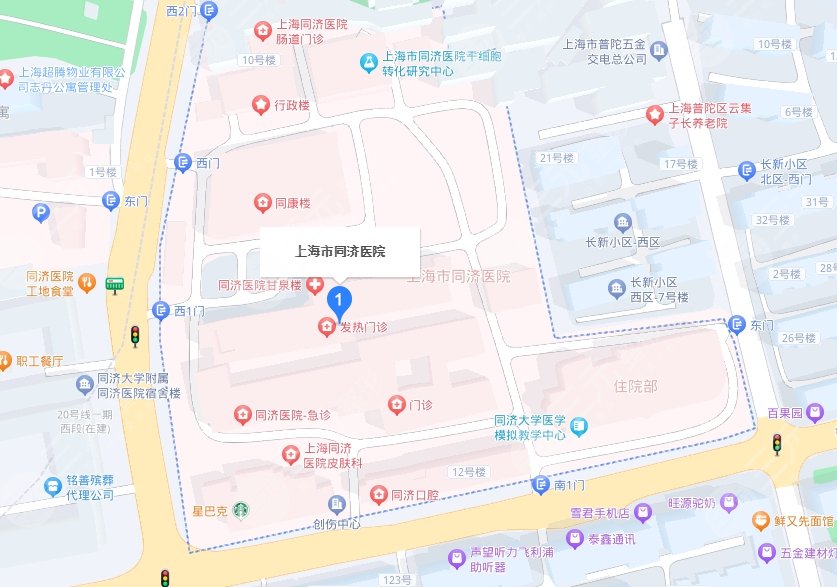The image size is (837, 587).
Task: Tap 上海普陀区云集子长养老院 marker
Action: 655,114
